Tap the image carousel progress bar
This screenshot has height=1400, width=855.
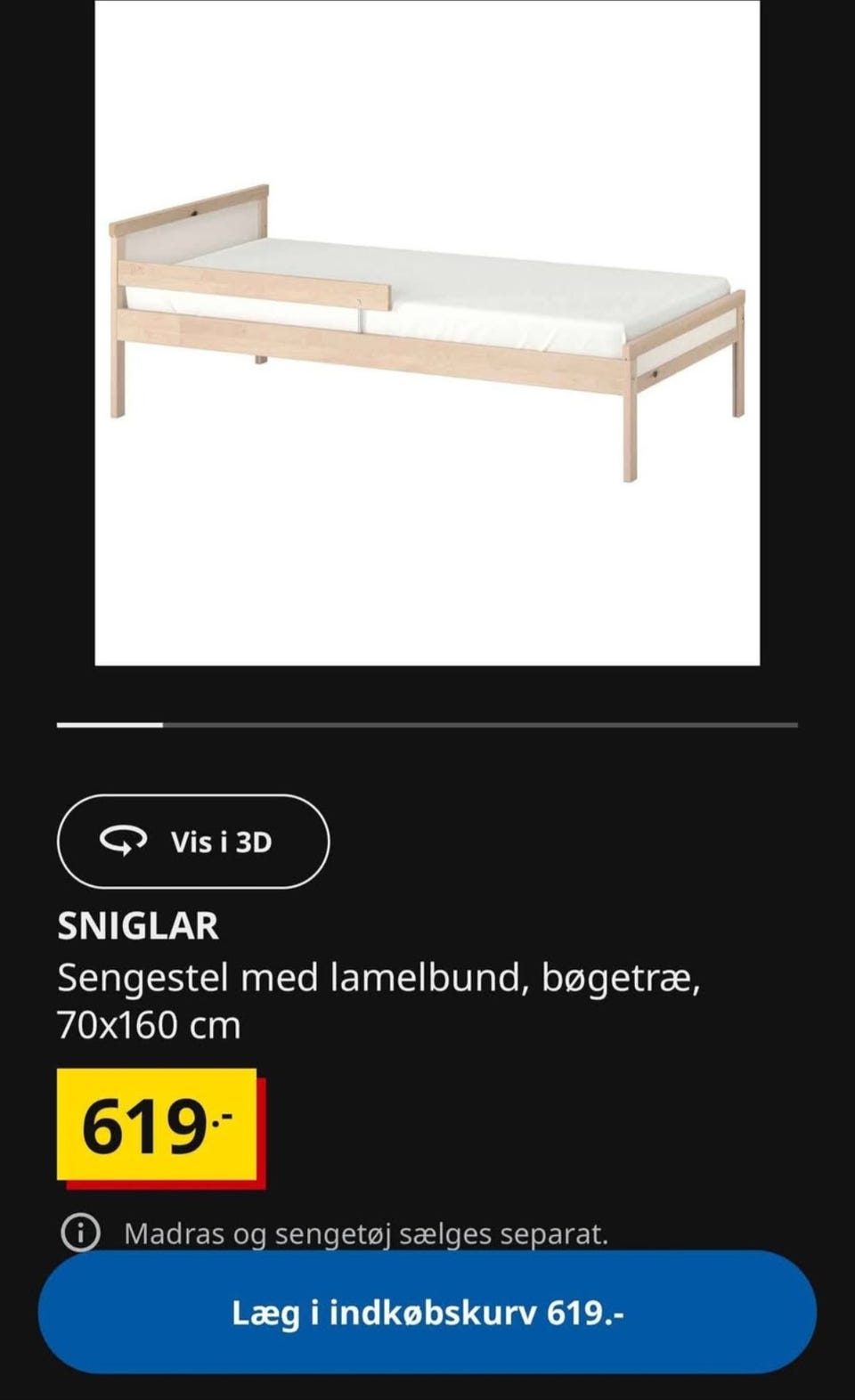click(x=427, y=724)
